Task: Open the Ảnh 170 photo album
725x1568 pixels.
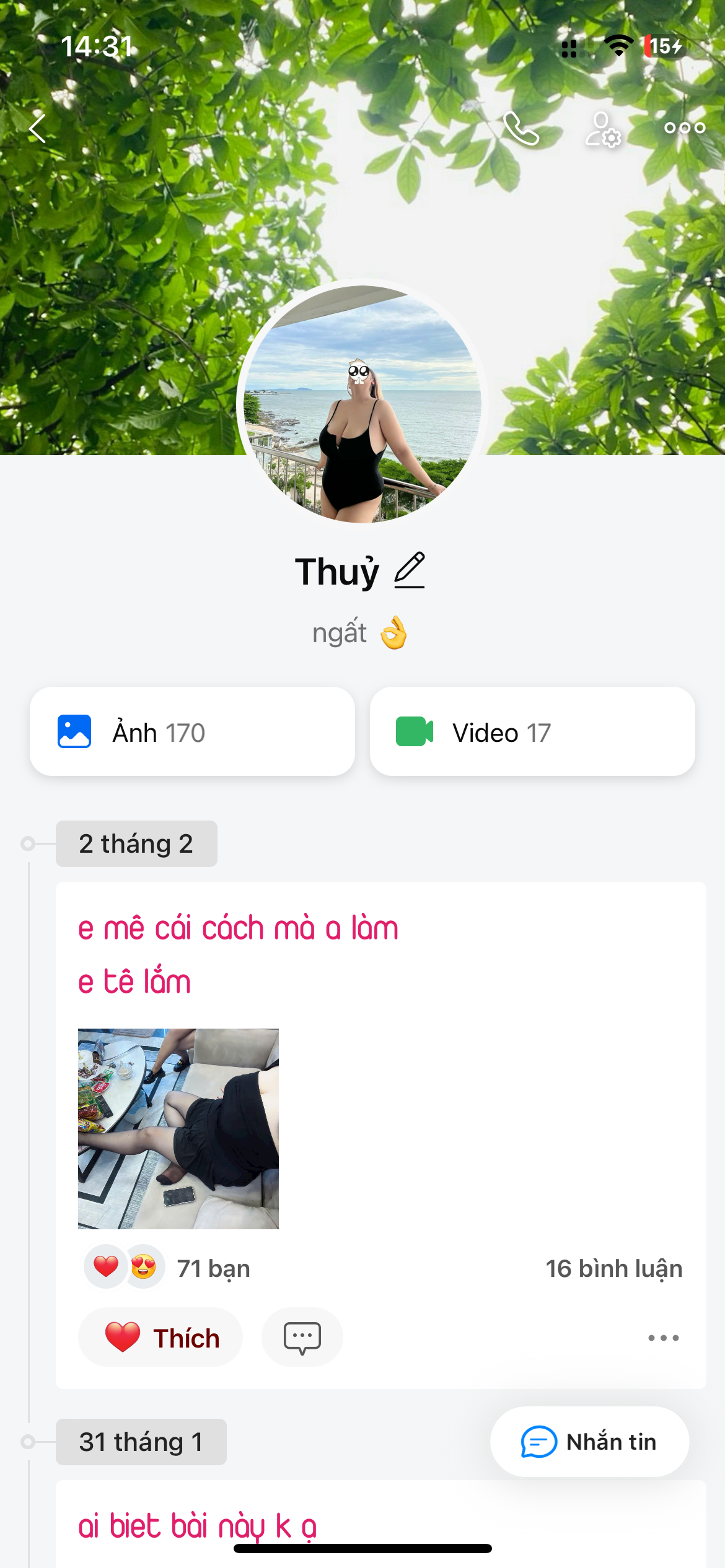Action: point(192,731)
